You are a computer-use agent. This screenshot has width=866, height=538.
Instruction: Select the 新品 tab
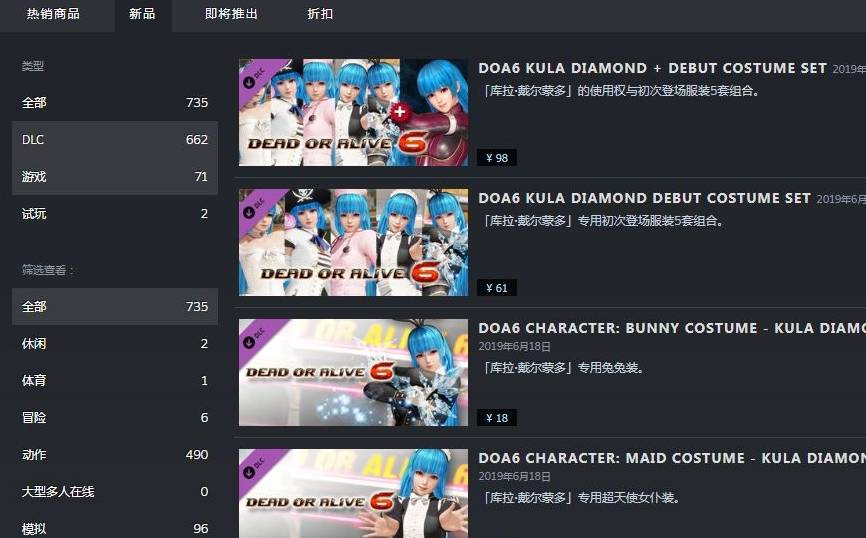(142, 14)
